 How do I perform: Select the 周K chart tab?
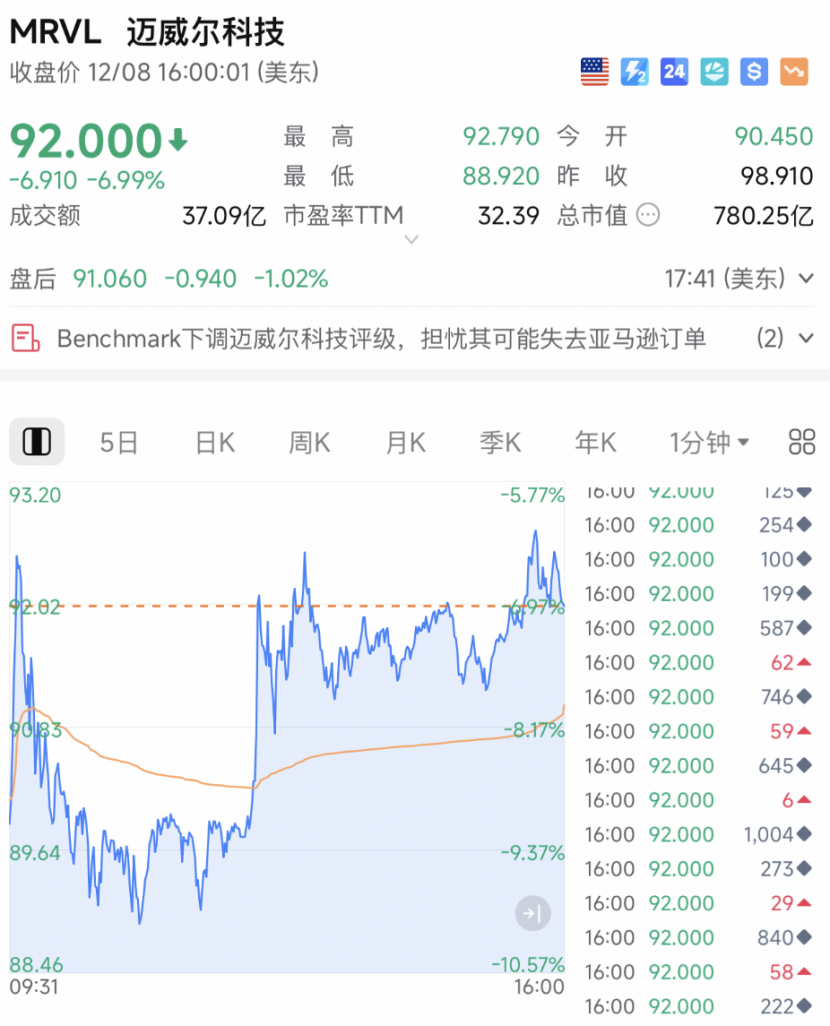[x=309, y=442]
